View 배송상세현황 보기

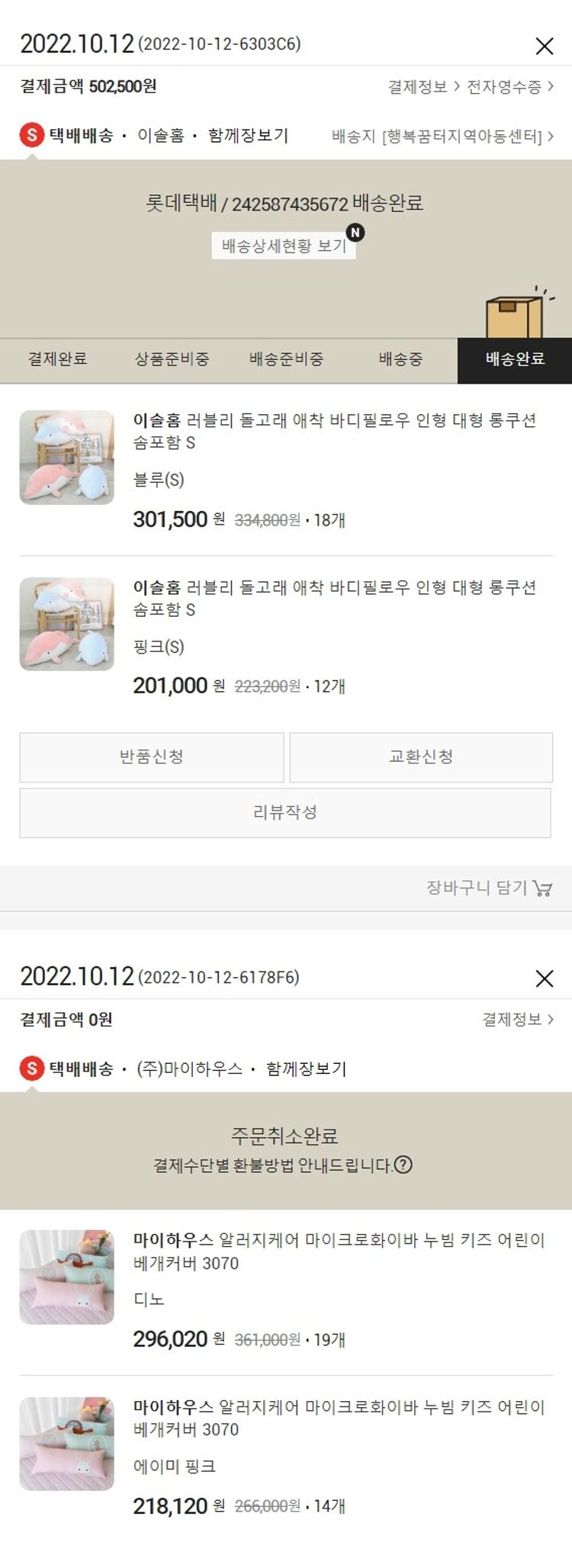pos(284,246)
